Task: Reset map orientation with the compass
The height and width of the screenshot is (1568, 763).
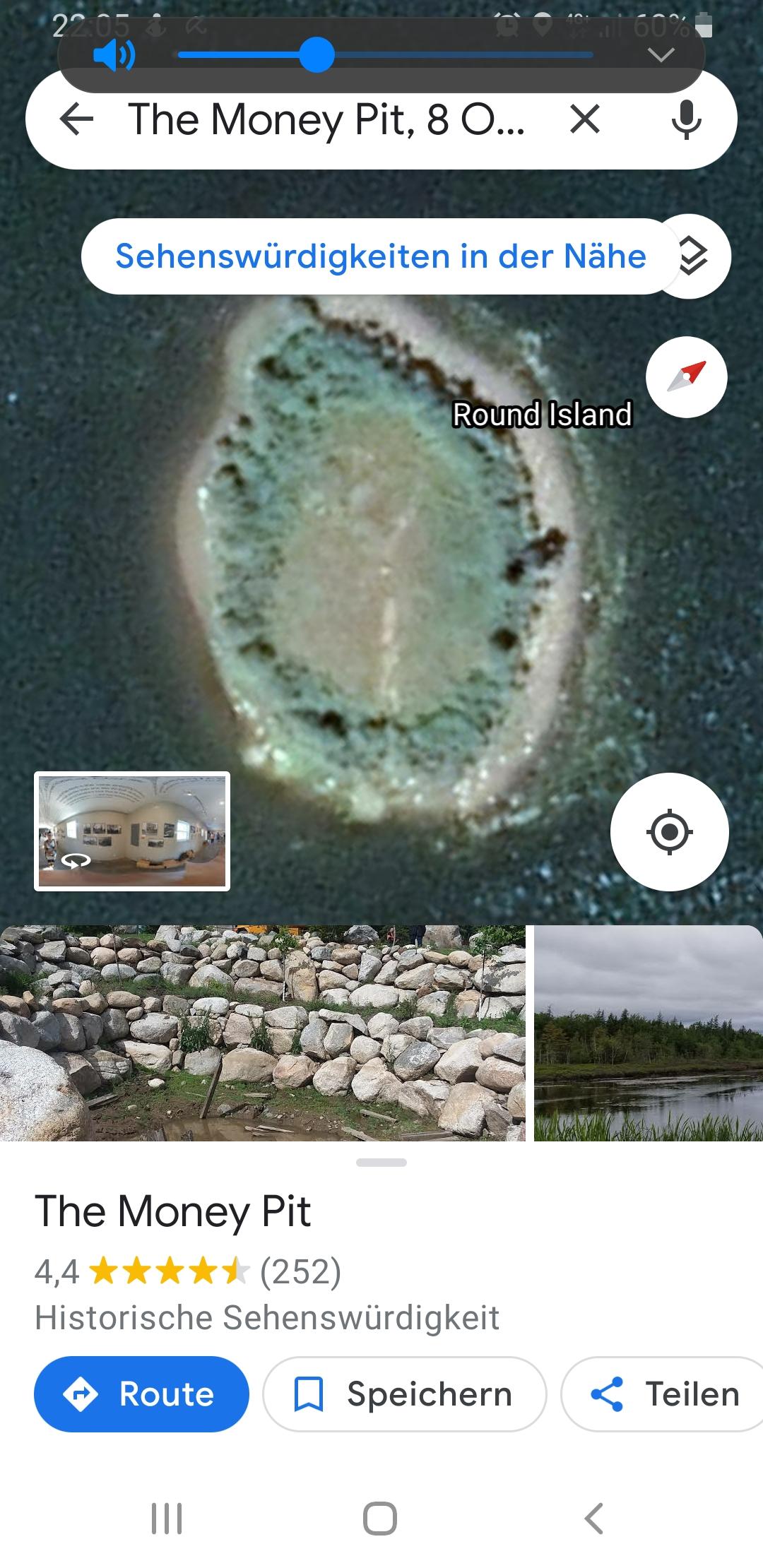Action: (x=687, y=377)
